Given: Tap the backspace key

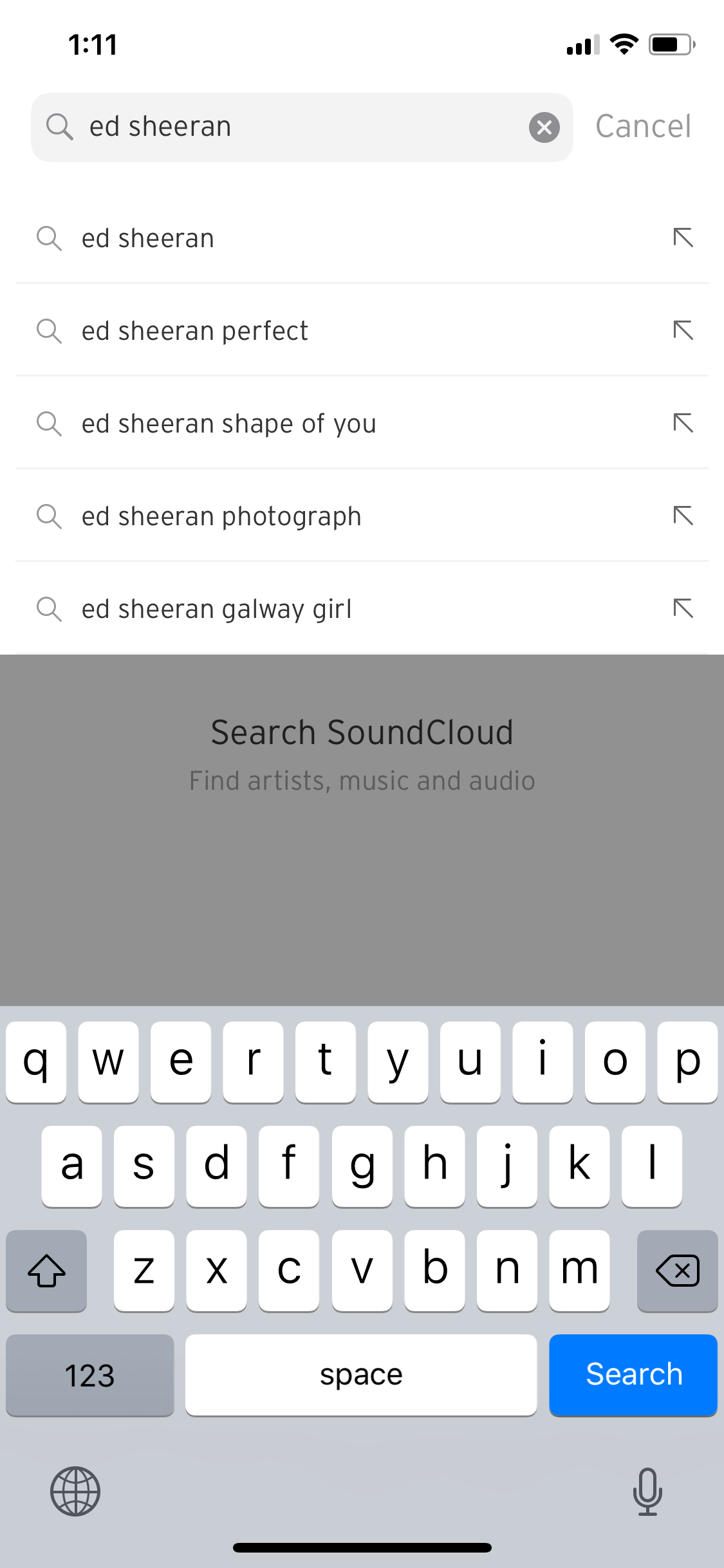Looking at the screenshot, I should 677,1271.
